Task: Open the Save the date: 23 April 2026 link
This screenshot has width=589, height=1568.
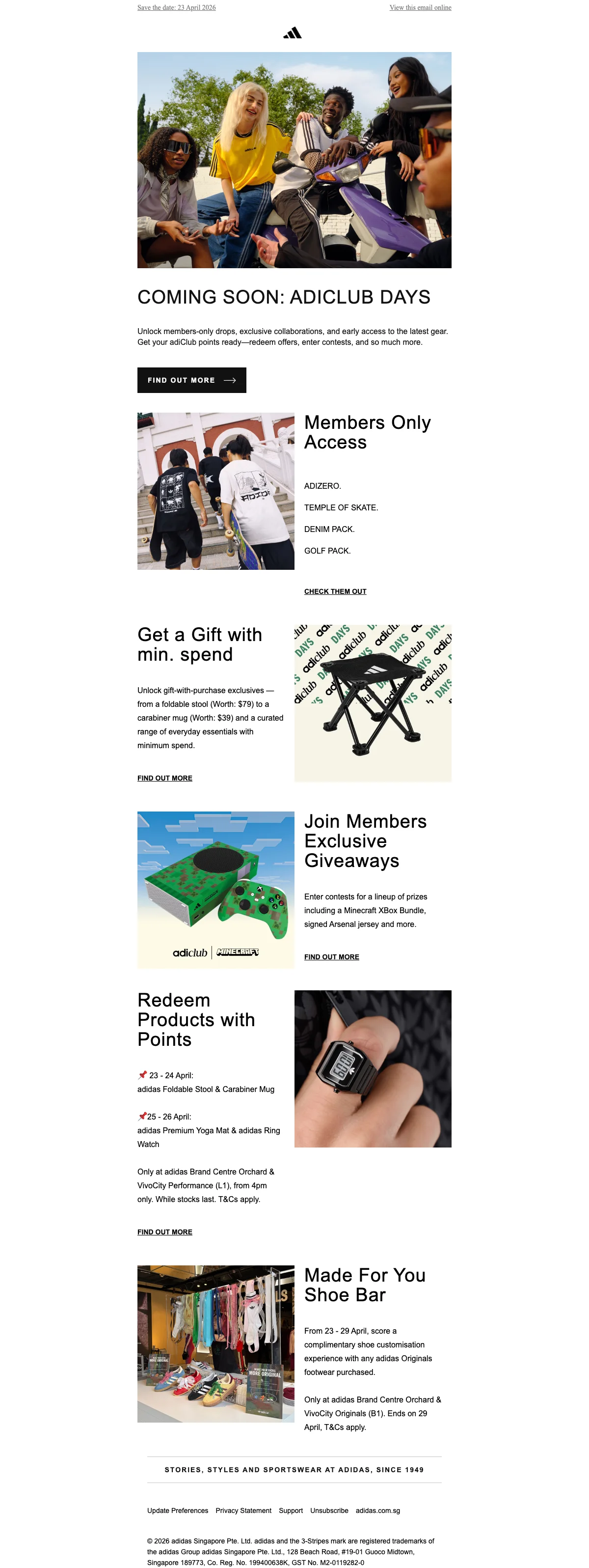Action: [177, 8]
